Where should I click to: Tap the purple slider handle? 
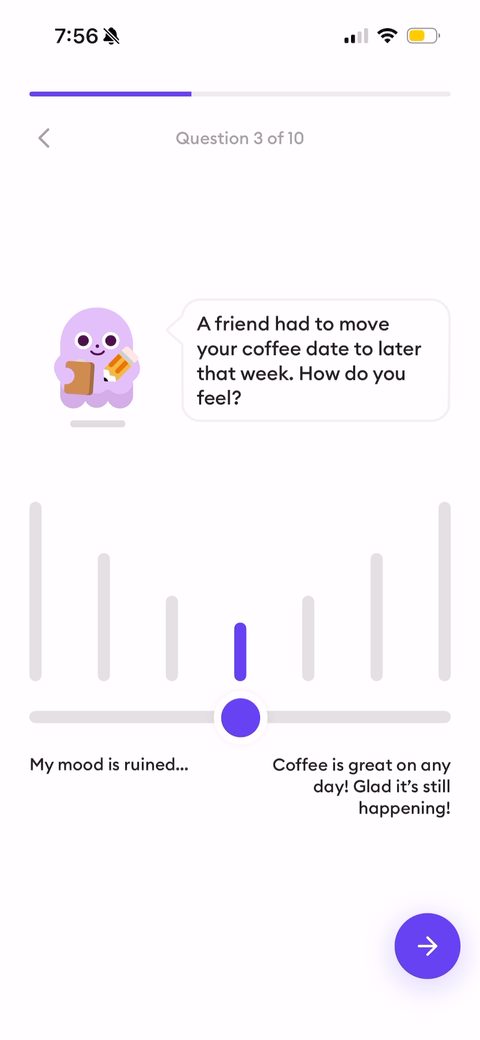240,717
